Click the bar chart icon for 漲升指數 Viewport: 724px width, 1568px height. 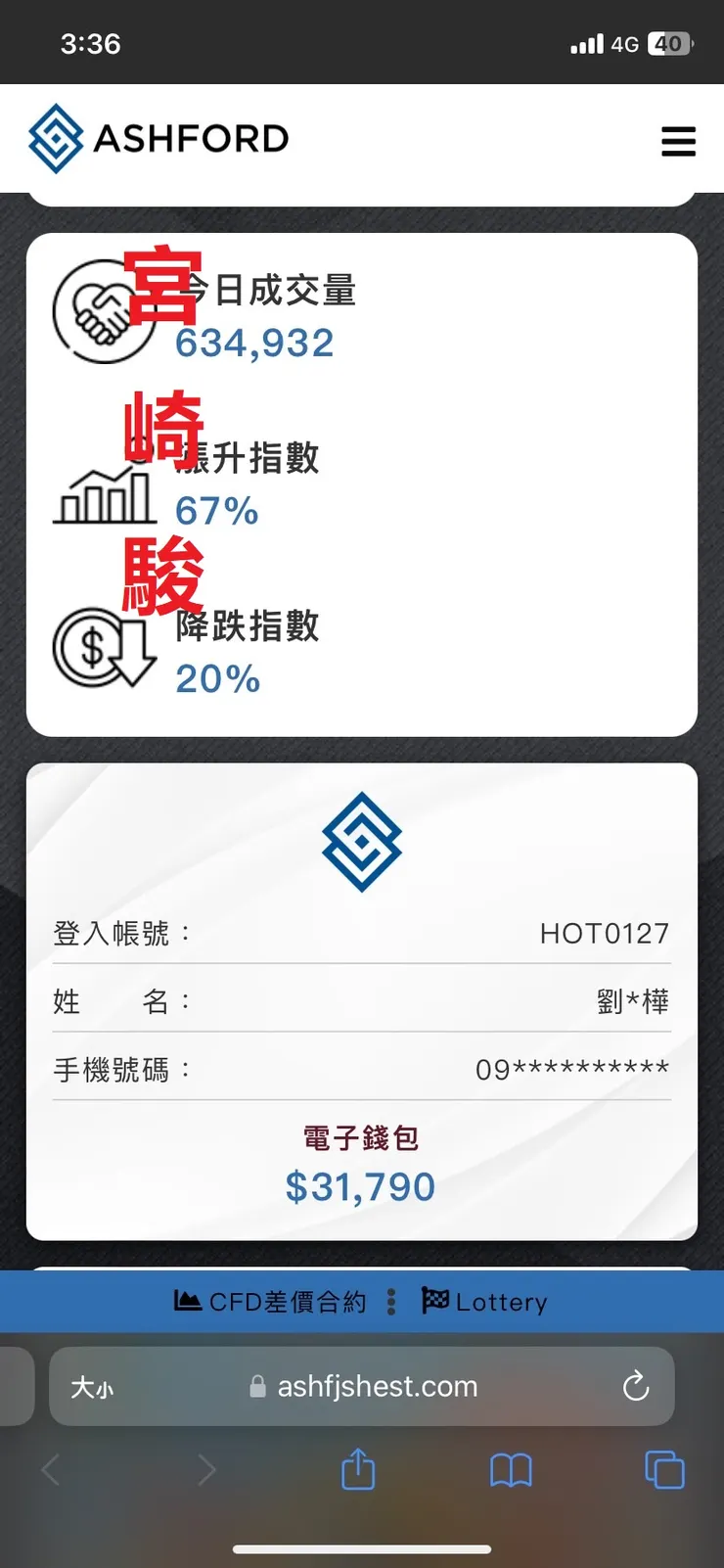point(105,494)
